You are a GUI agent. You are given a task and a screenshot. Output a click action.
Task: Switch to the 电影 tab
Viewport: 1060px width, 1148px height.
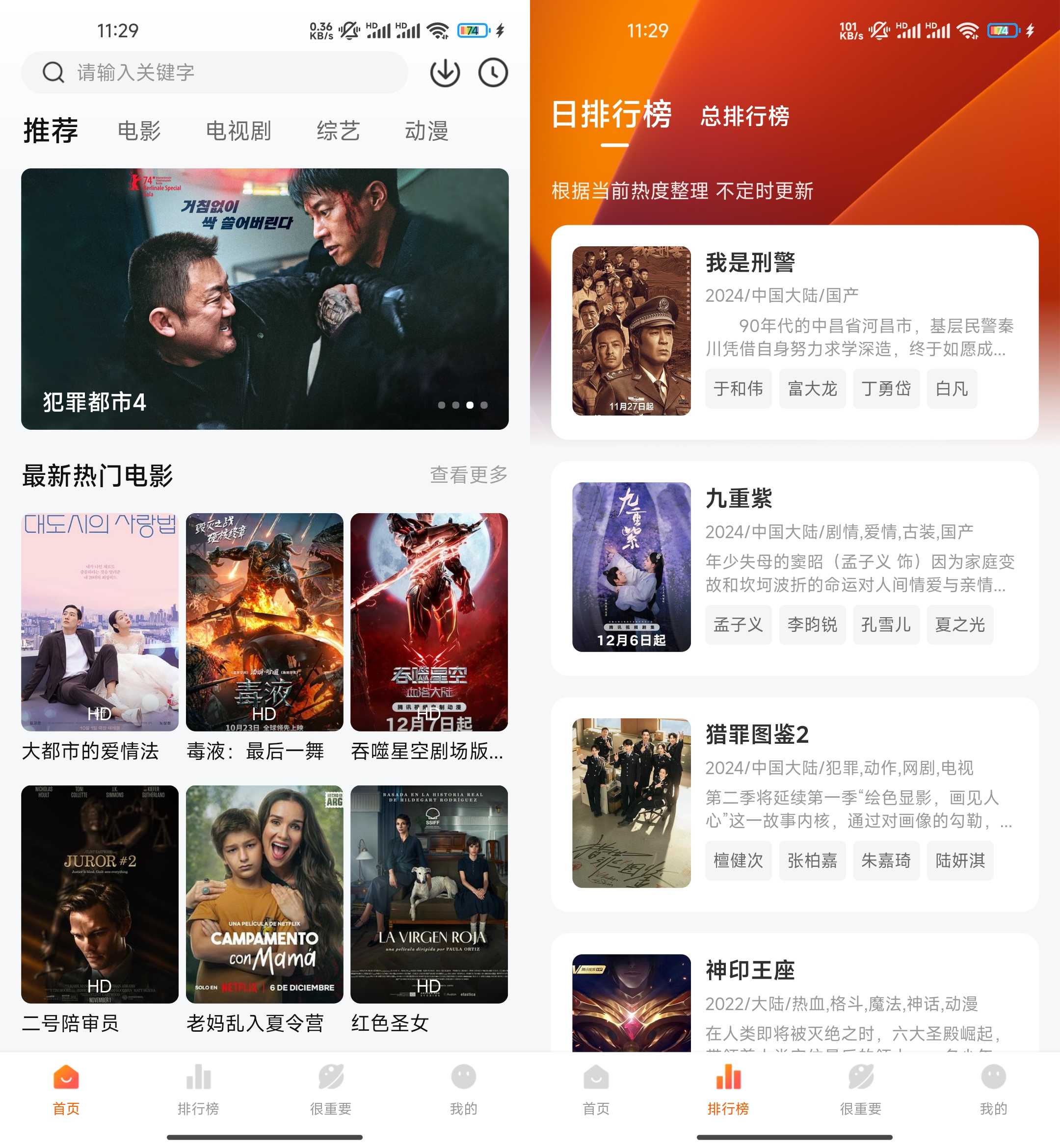[139, 131]
